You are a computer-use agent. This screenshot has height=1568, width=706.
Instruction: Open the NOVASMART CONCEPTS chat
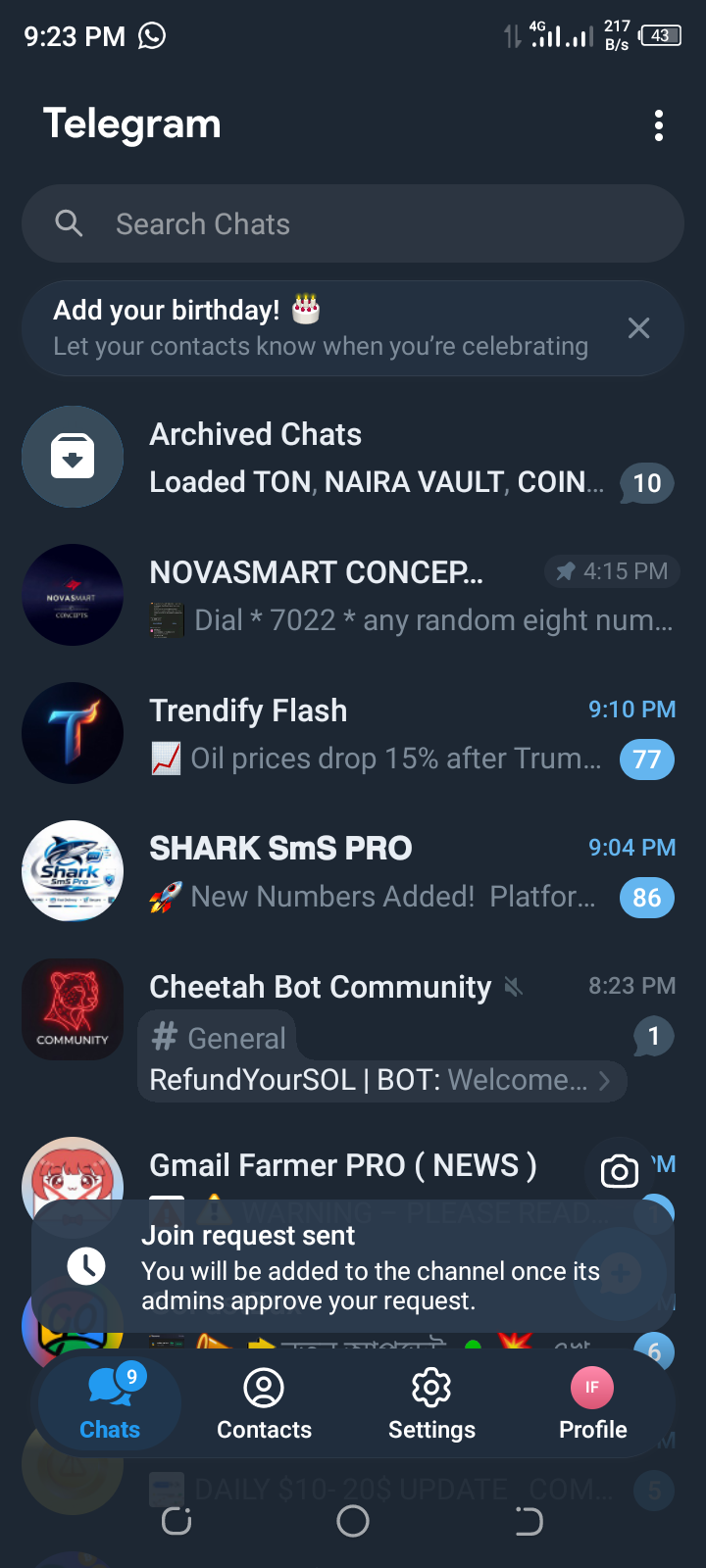353,595
